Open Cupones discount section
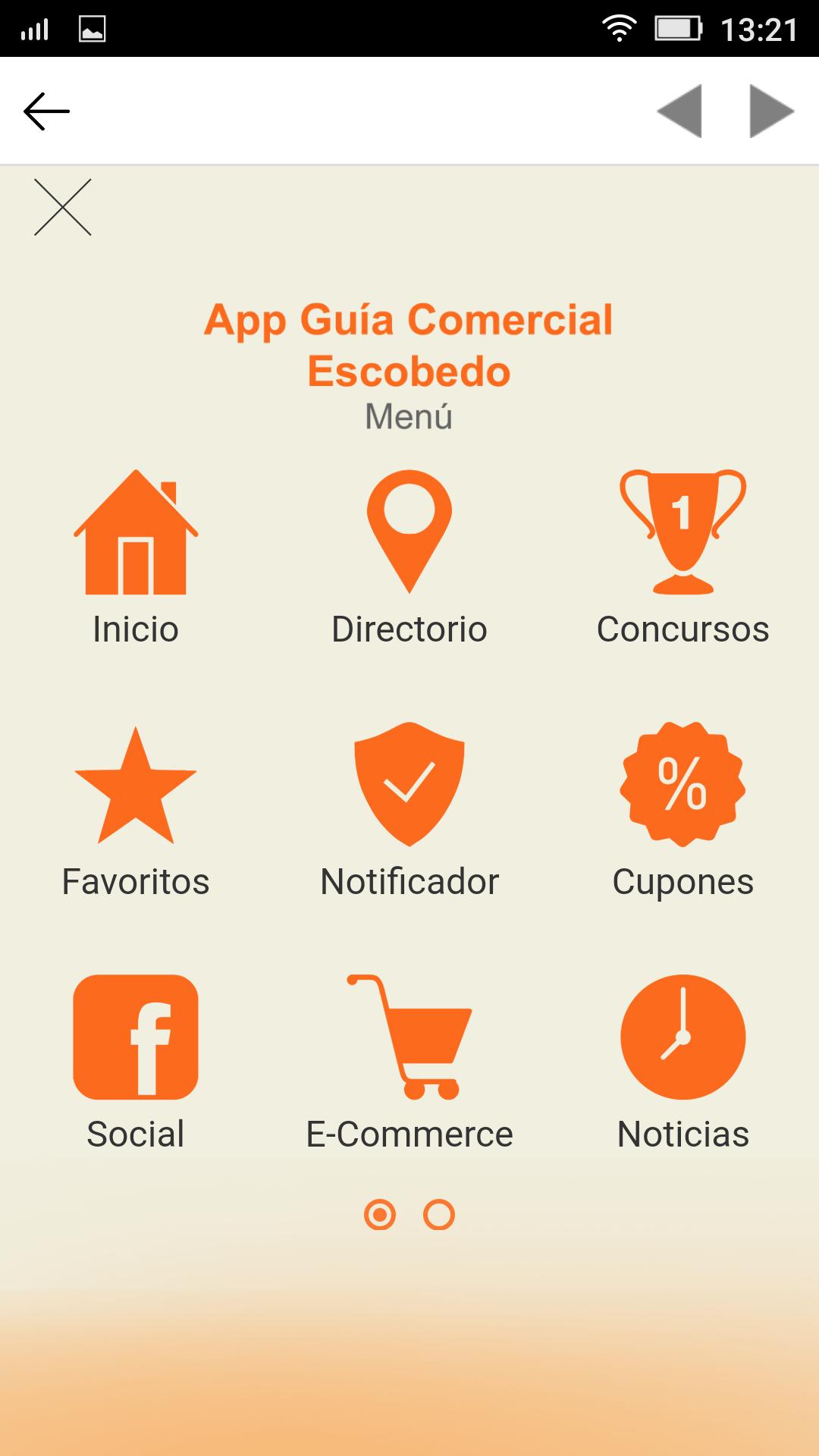Viewport: 819px width, 1456px height. point(682,811)
